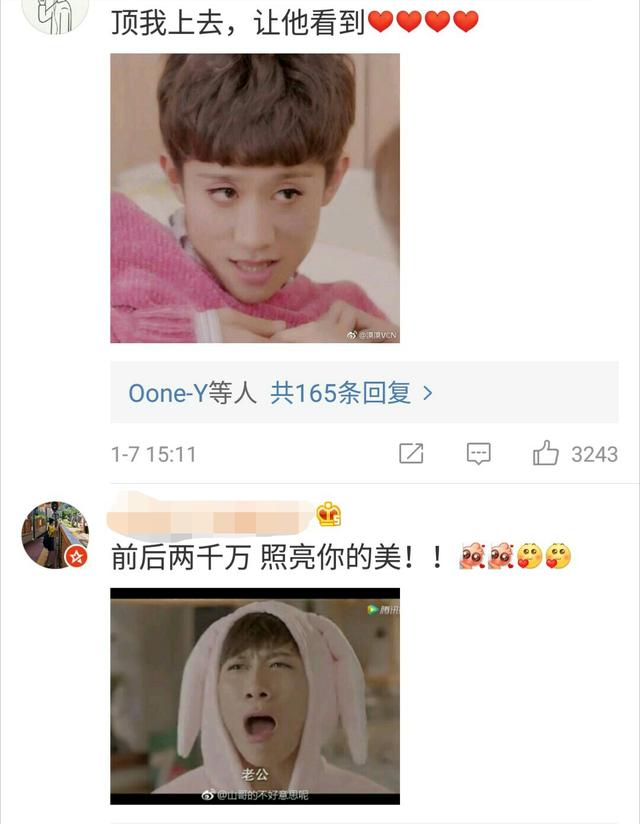Like the comment with 3243 likes

546,453
